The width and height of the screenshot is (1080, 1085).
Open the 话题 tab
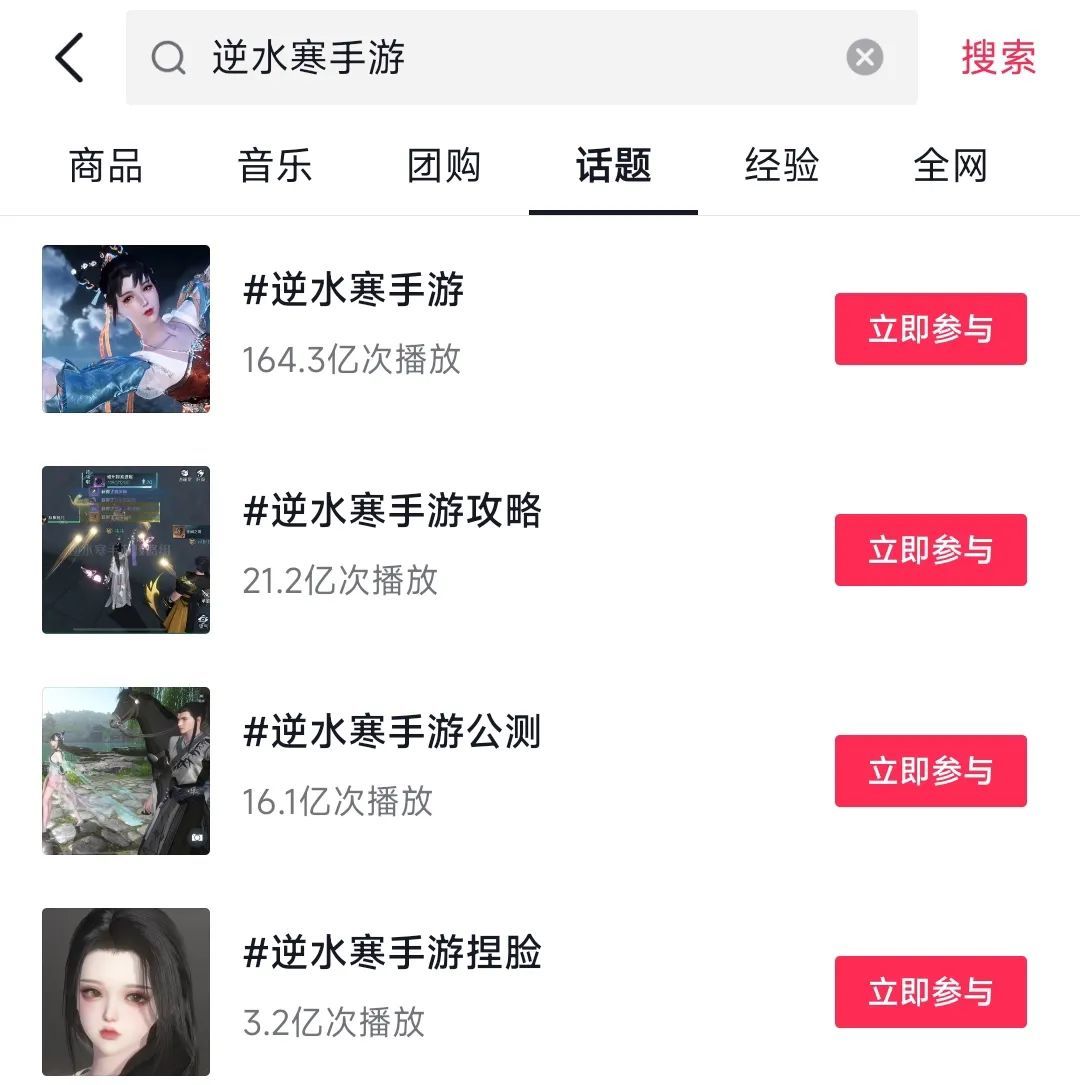pos(612,167)
